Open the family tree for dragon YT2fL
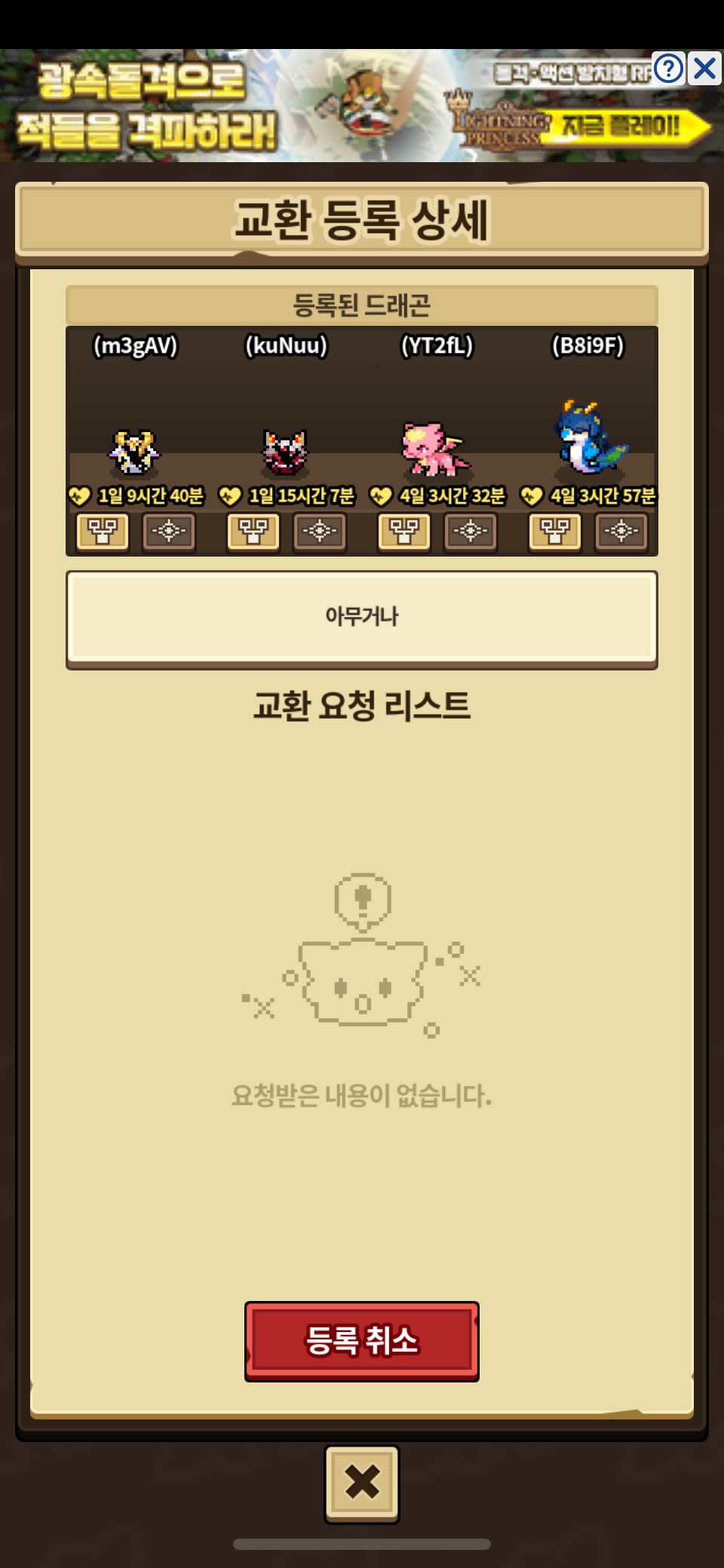This screenshot has height=1568, width=724. [x=404, y=532]
